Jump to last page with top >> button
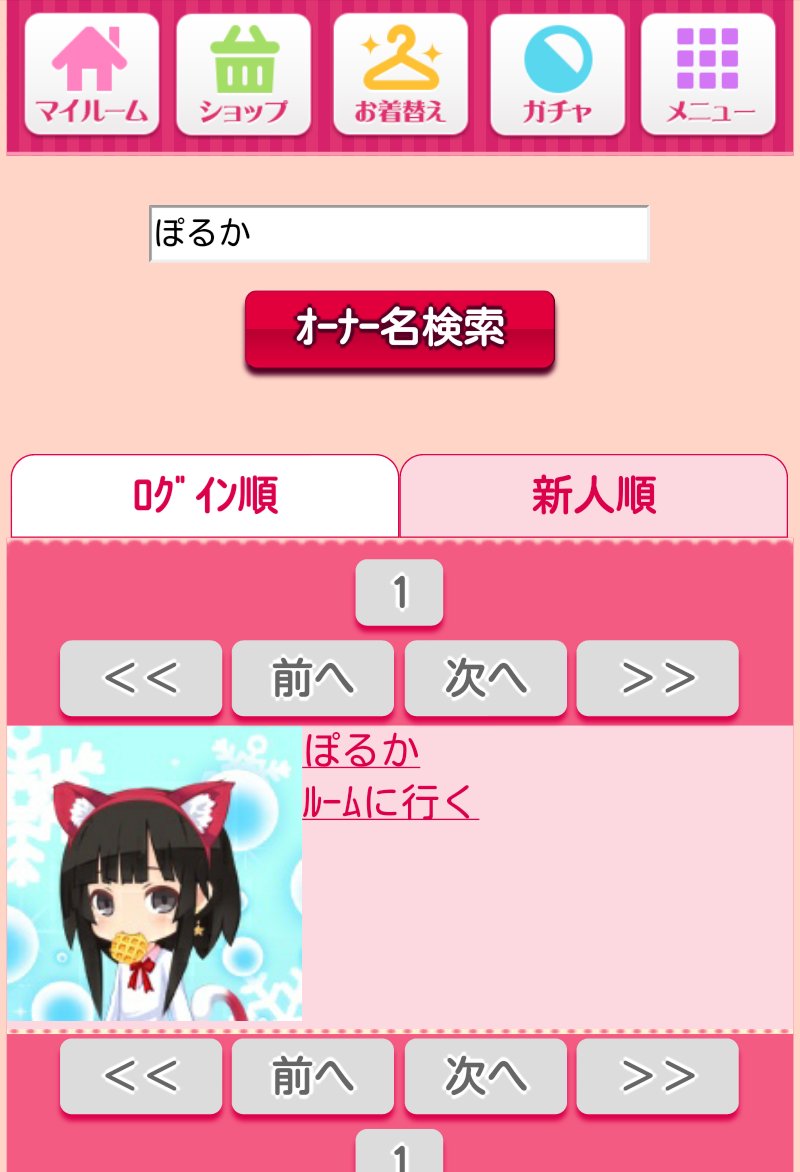The image size is (800, 1172). (657, 678)
